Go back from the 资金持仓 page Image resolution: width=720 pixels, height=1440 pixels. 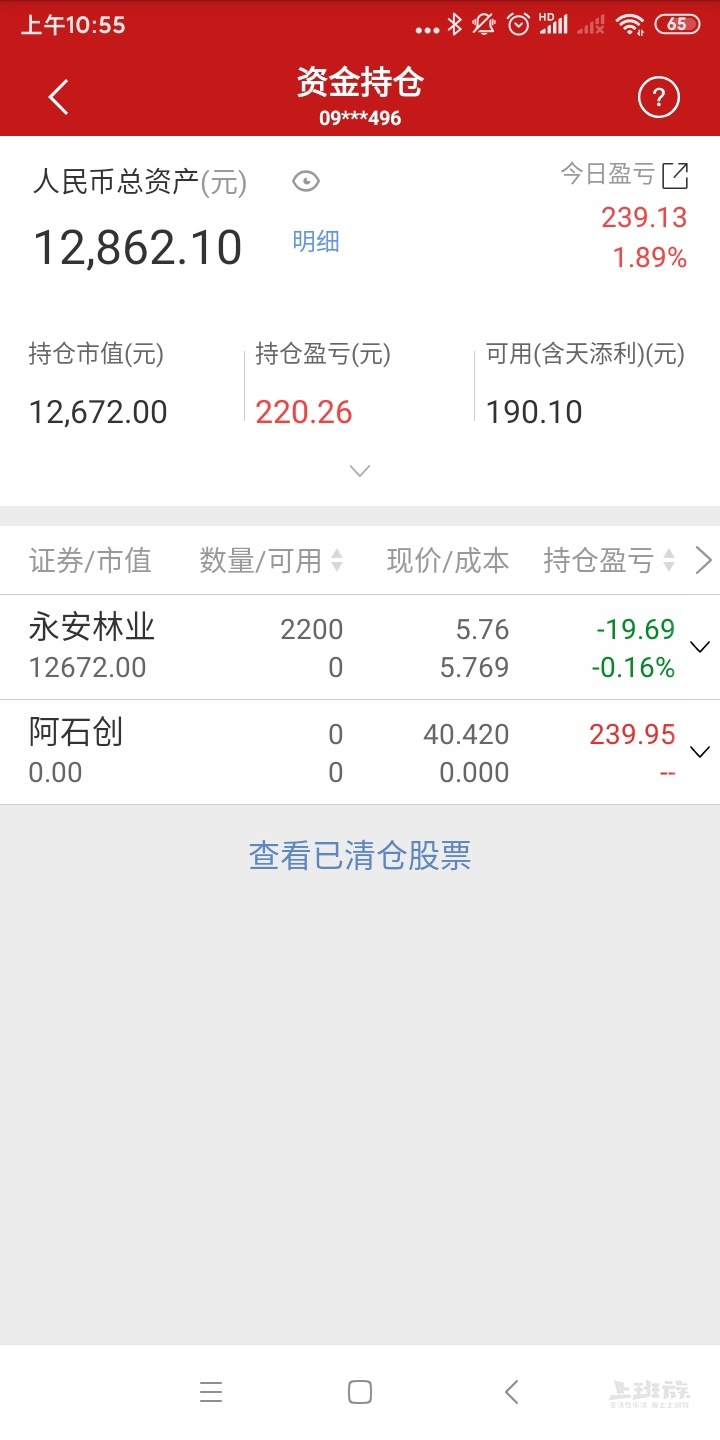pos(59,97)
